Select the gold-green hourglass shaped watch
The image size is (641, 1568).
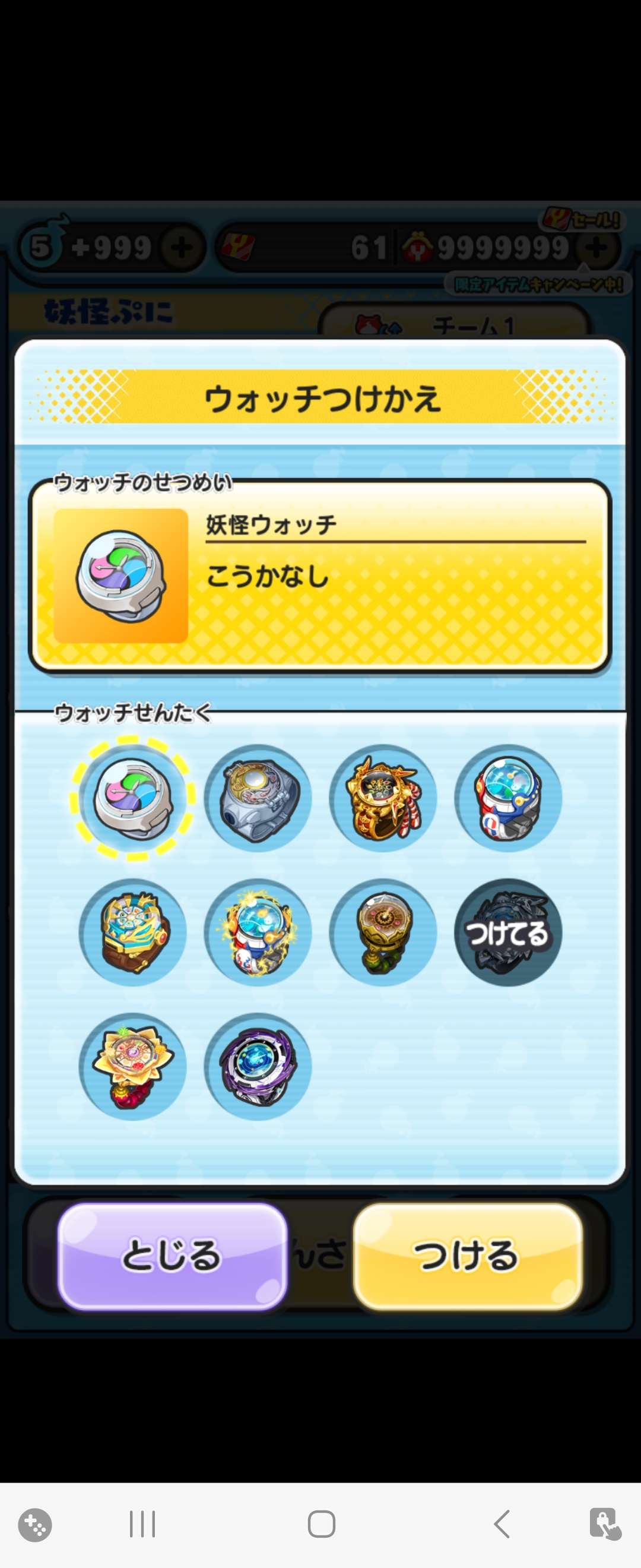(x=383, y=932)
